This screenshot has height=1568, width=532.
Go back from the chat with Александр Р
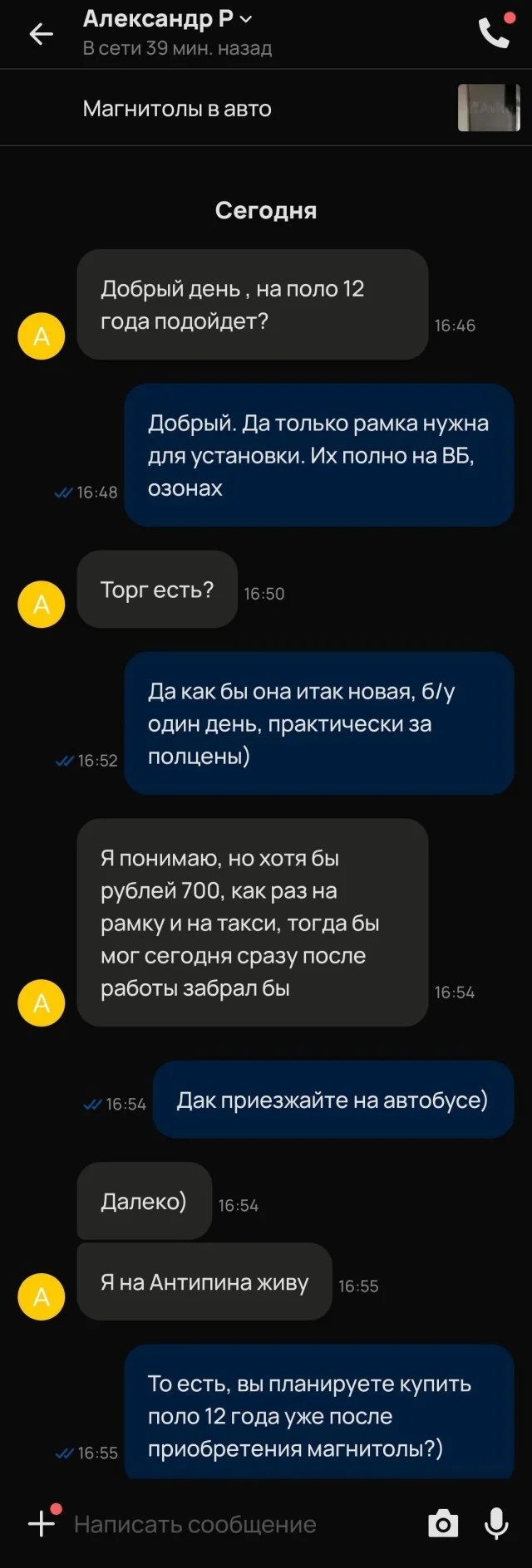(41, 33)
